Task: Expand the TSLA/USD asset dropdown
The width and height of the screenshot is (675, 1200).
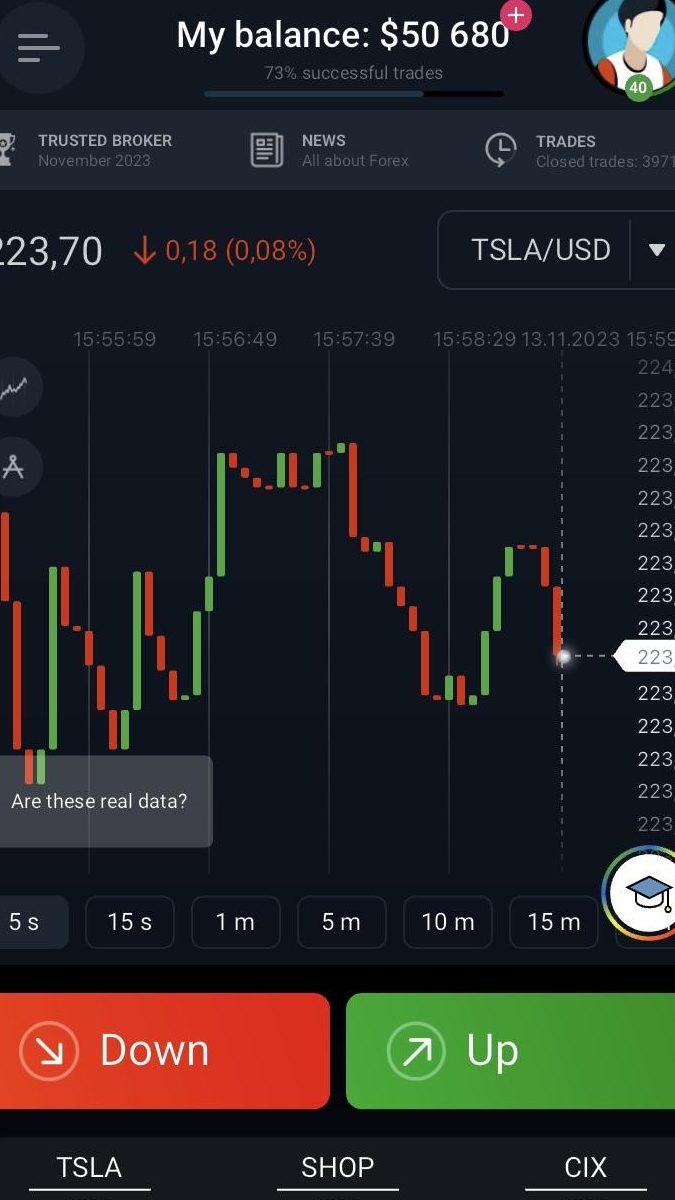Action: [x=656, y=249]
